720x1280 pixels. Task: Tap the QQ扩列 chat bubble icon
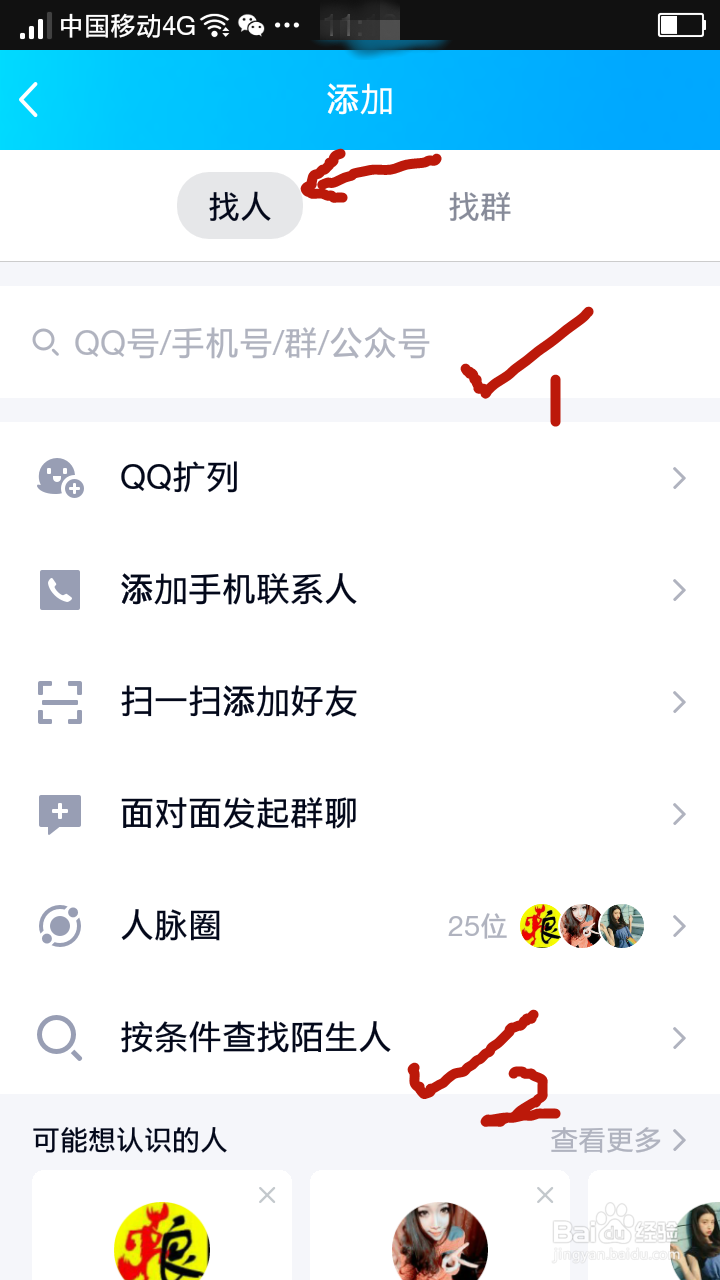(59, 478)
